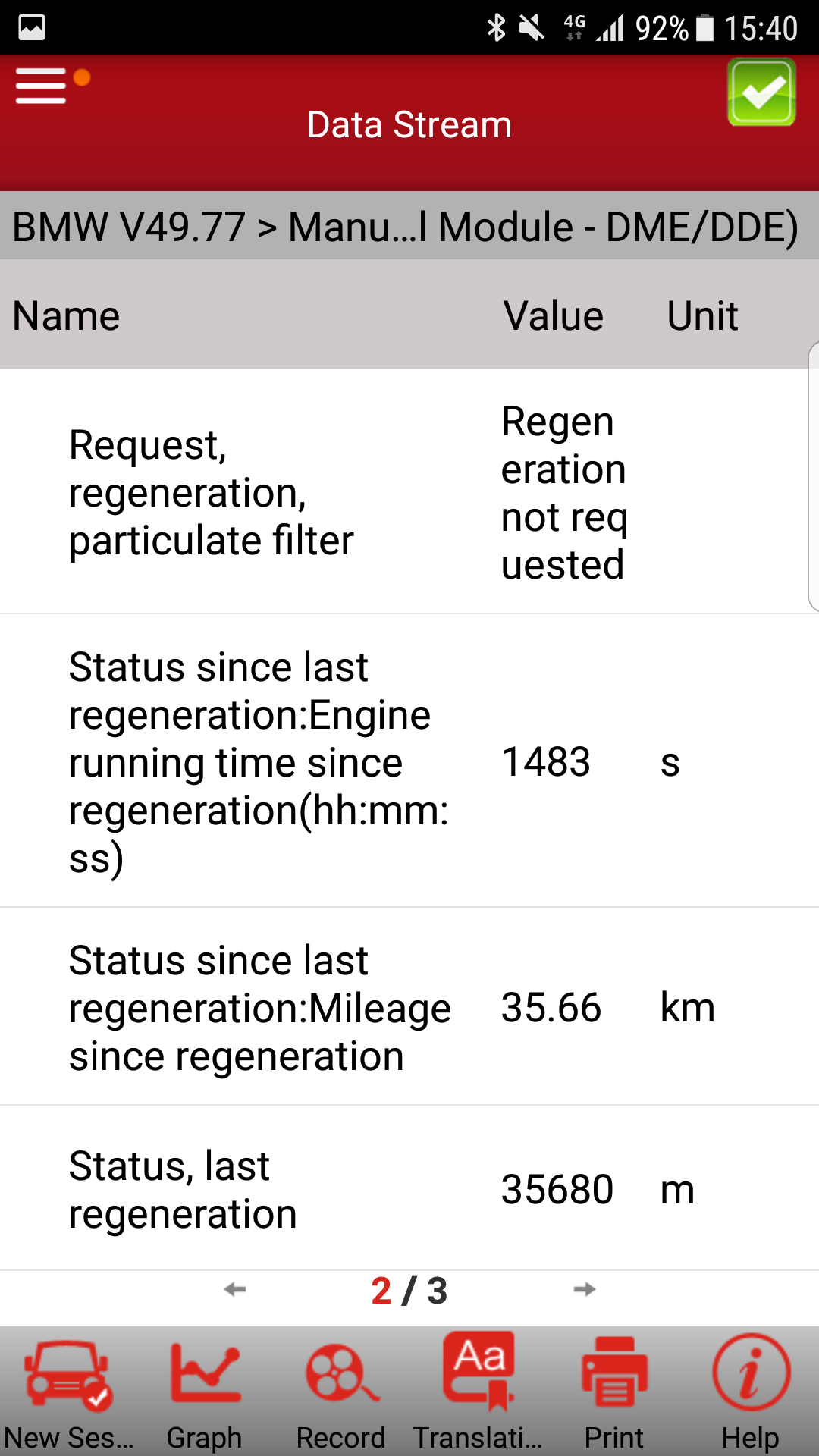Tap the green checkmark icon
Image resolution: width=819 pixels, height=1456 pixels.
pos(761,93)
